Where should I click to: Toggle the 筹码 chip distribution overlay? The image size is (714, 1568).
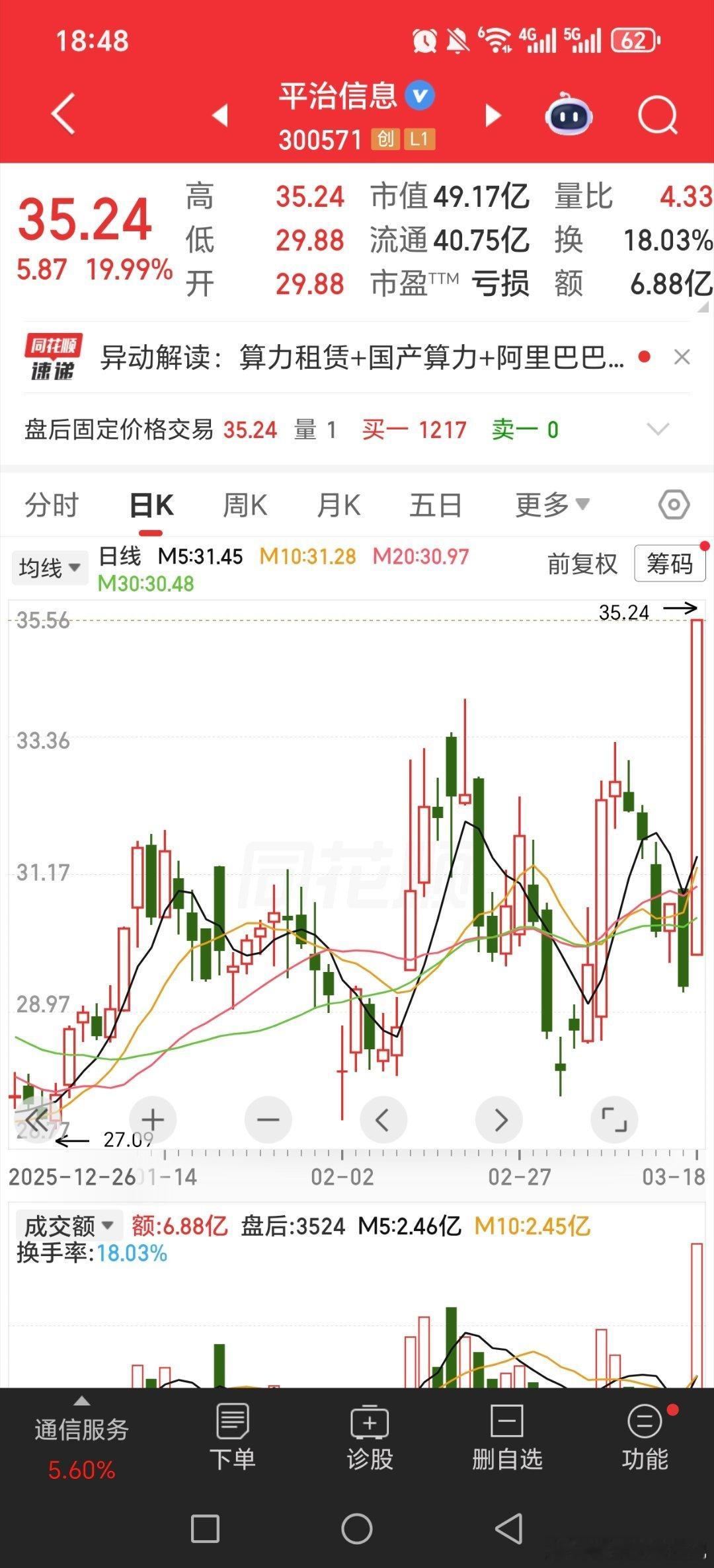point(670,564)
